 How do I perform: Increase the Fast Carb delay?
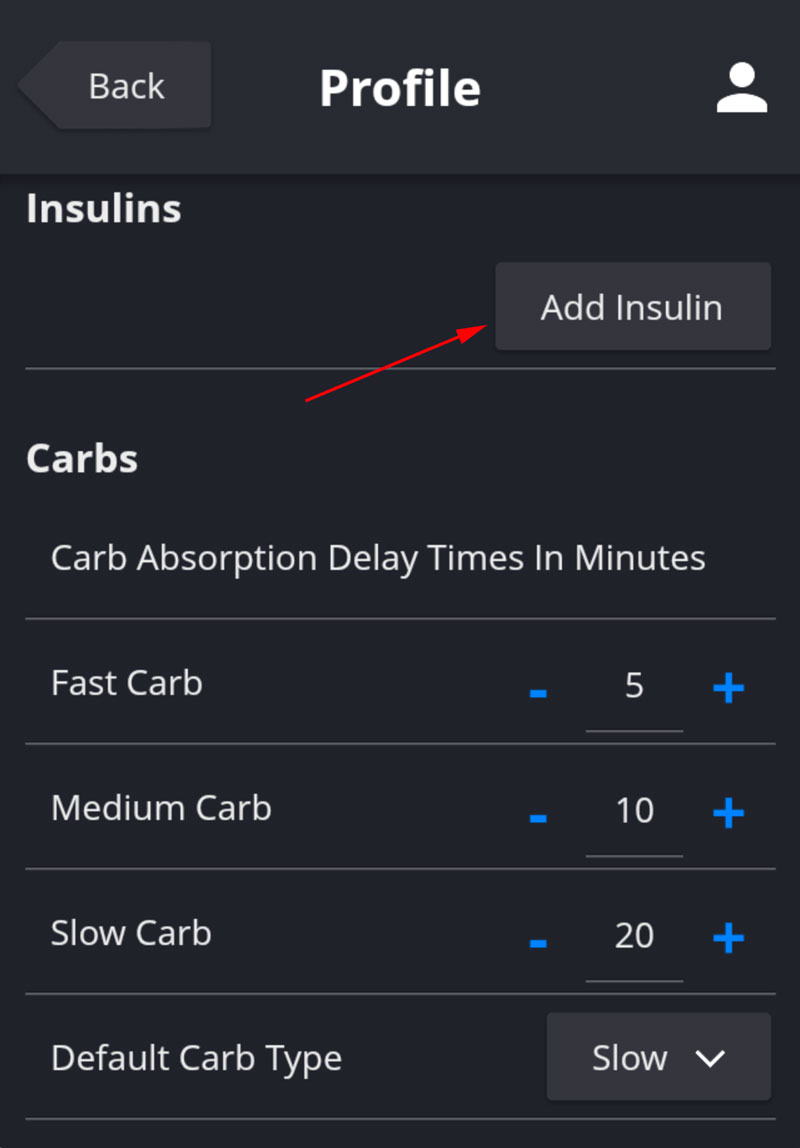[728, 687]
